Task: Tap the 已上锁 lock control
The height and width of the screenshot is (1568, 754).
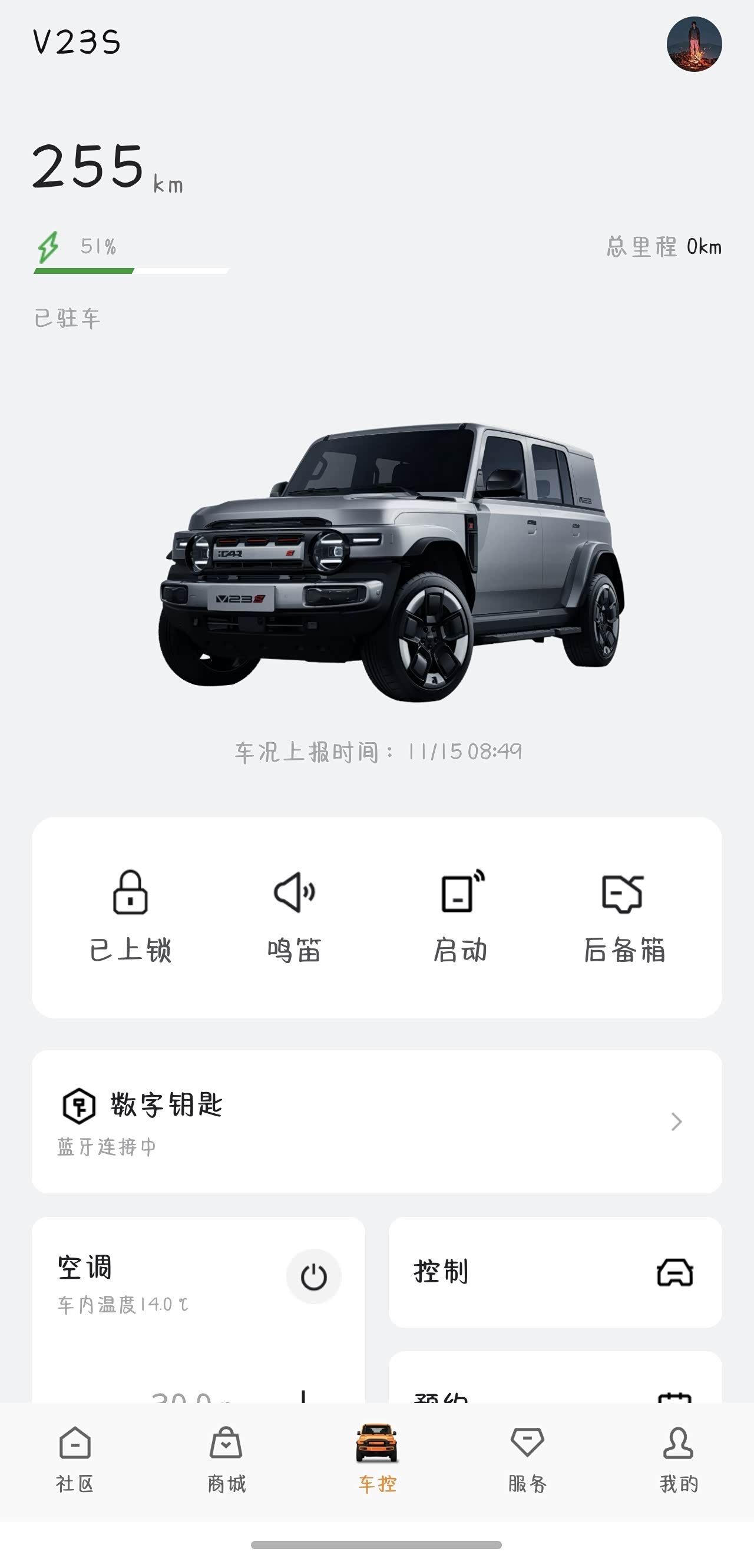Action: pyautogui.click(x=130, y=916)
